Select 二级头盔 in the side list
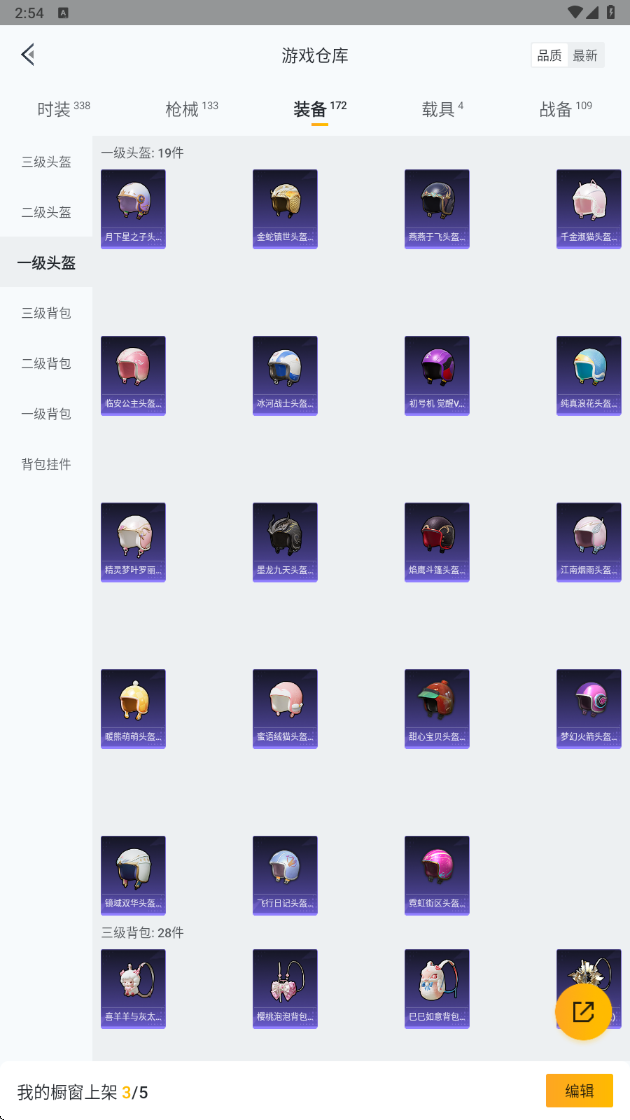This screenshot has width=630, height=1120. [46, 212]
